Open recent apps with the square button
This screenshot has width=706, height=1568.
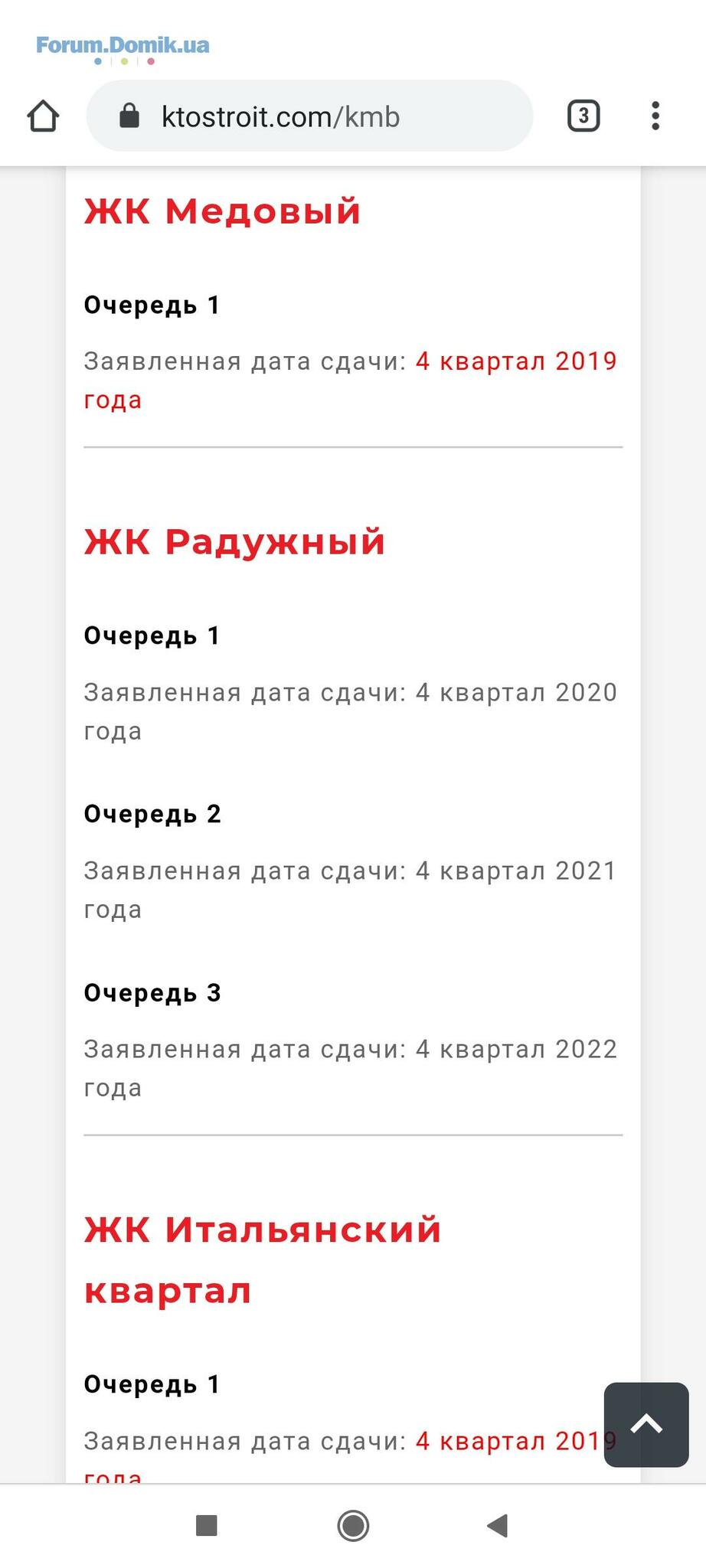coord(207,1526)
